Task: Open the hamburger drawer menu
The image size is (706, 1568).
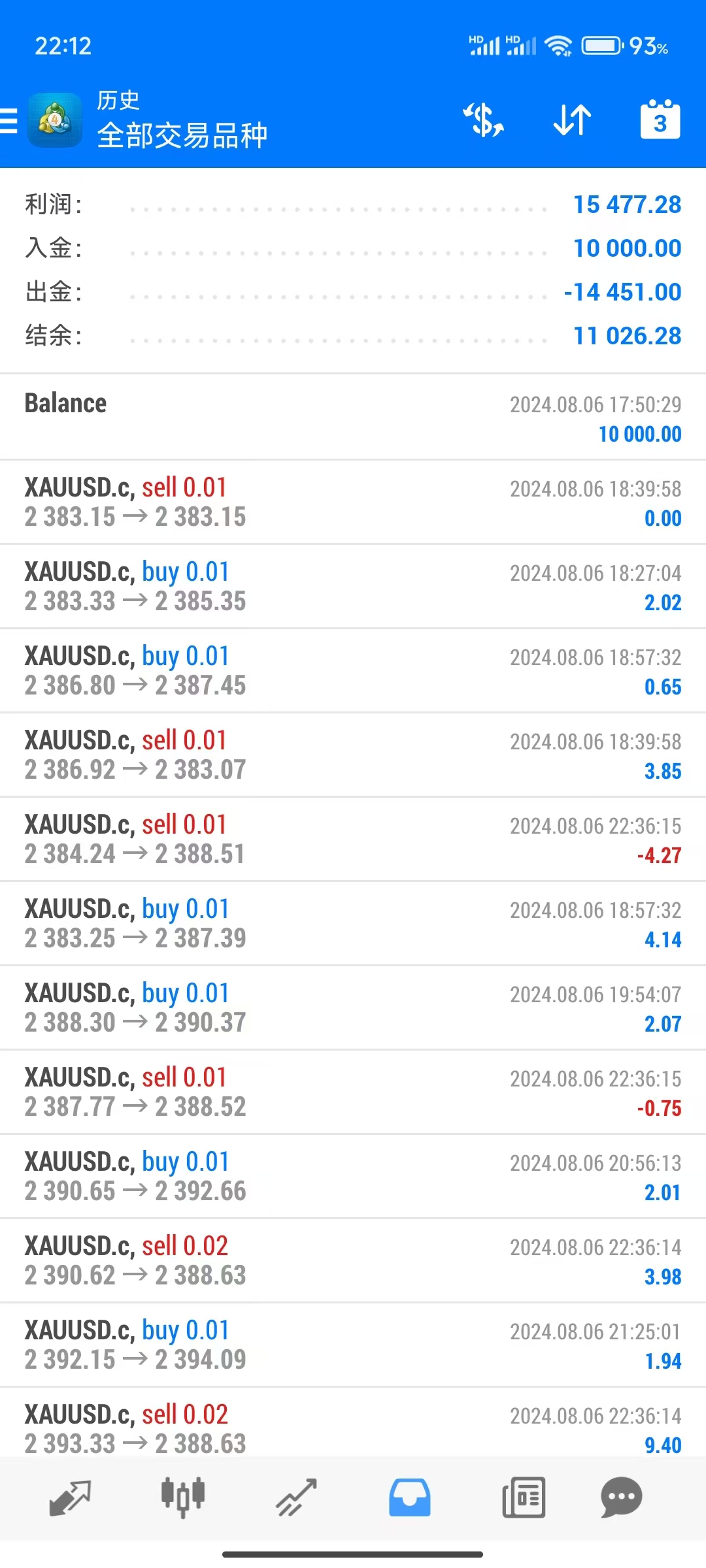Action: [x=9, y=121]
